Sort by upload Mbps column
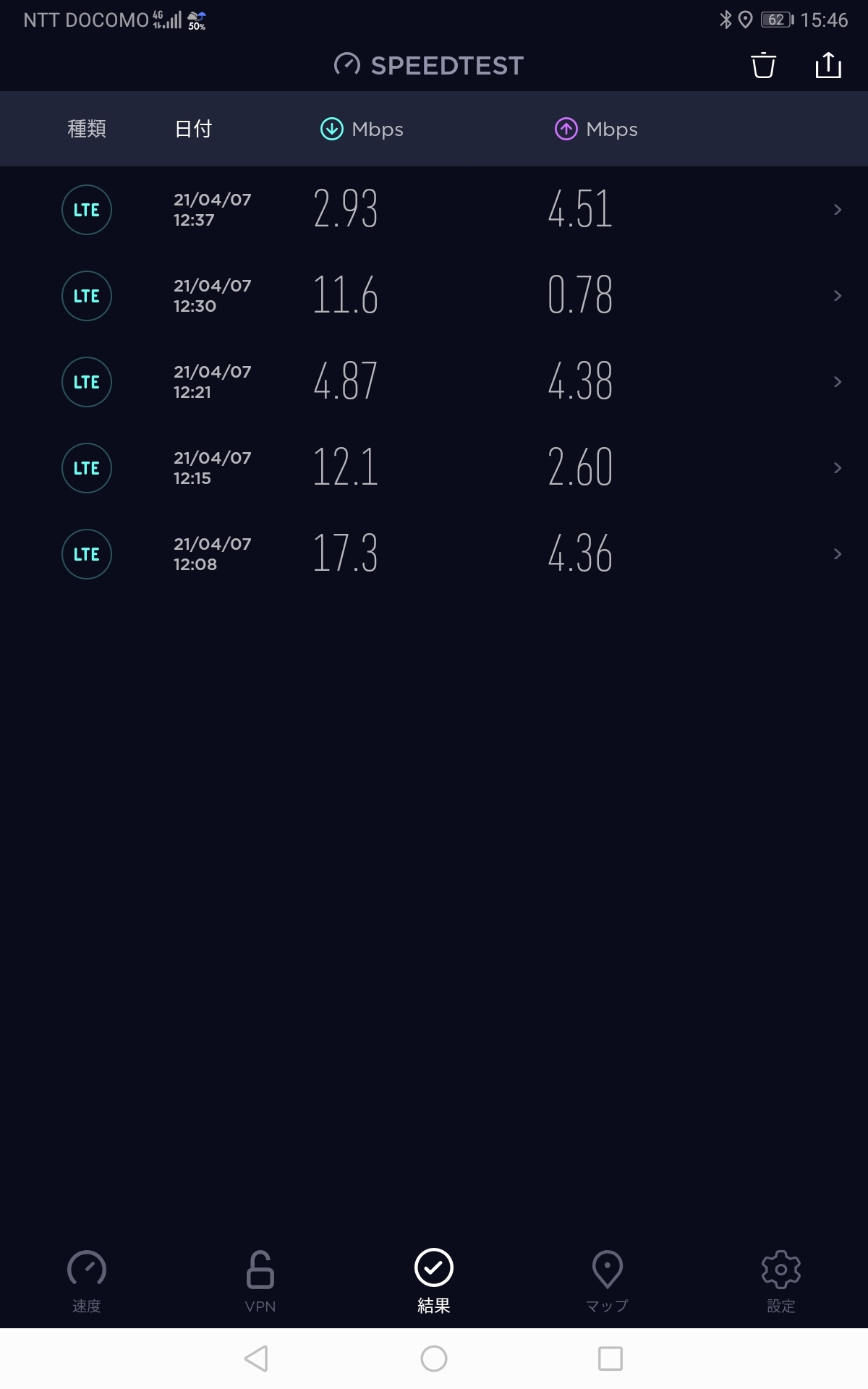This screenshot has height=1389, width=868. click(x=596, y=129)
